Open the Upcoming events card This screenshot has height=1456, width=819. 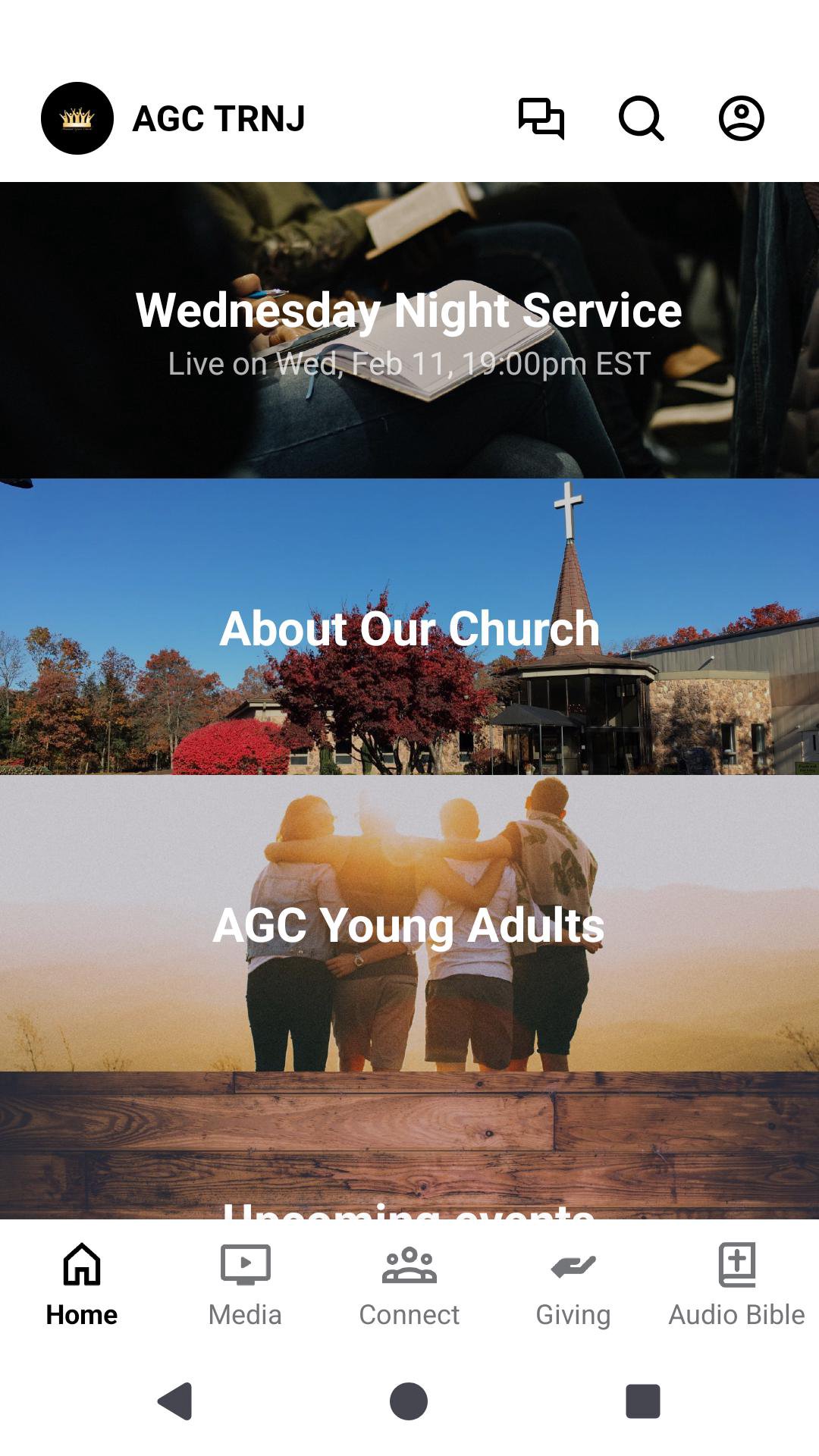coord(409,1145)
